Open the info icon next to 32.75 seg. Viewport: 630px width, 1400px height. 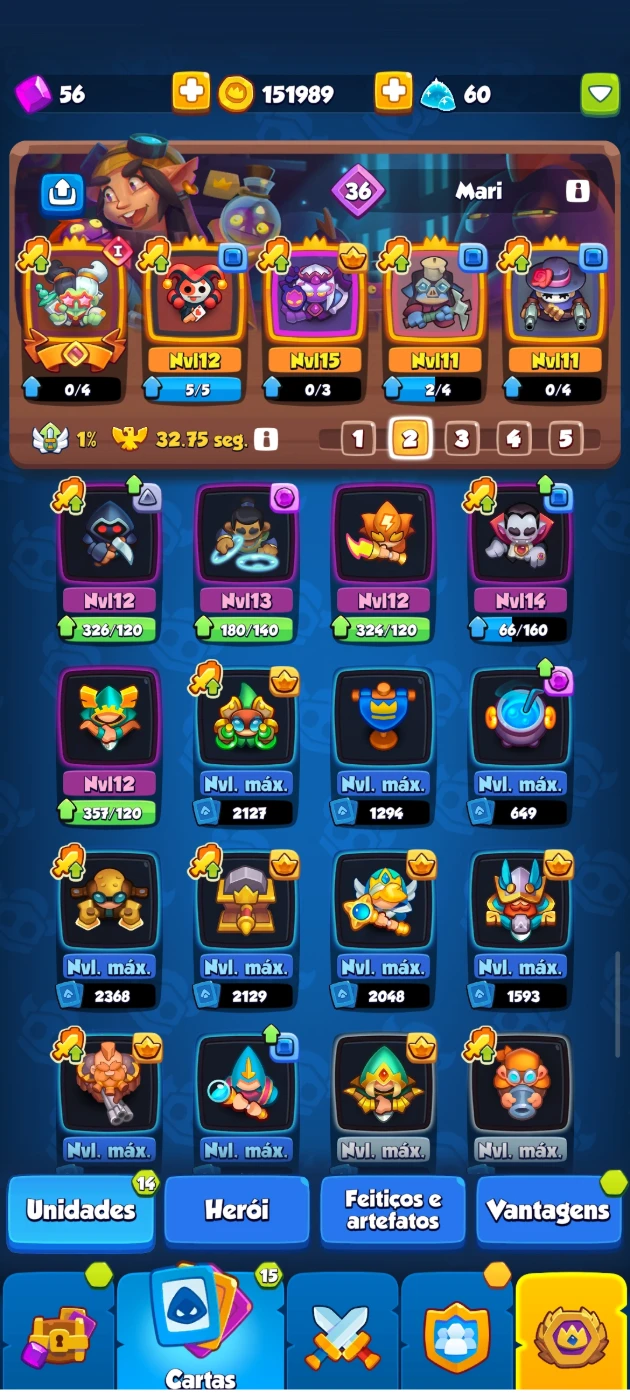tap(265, 438)
